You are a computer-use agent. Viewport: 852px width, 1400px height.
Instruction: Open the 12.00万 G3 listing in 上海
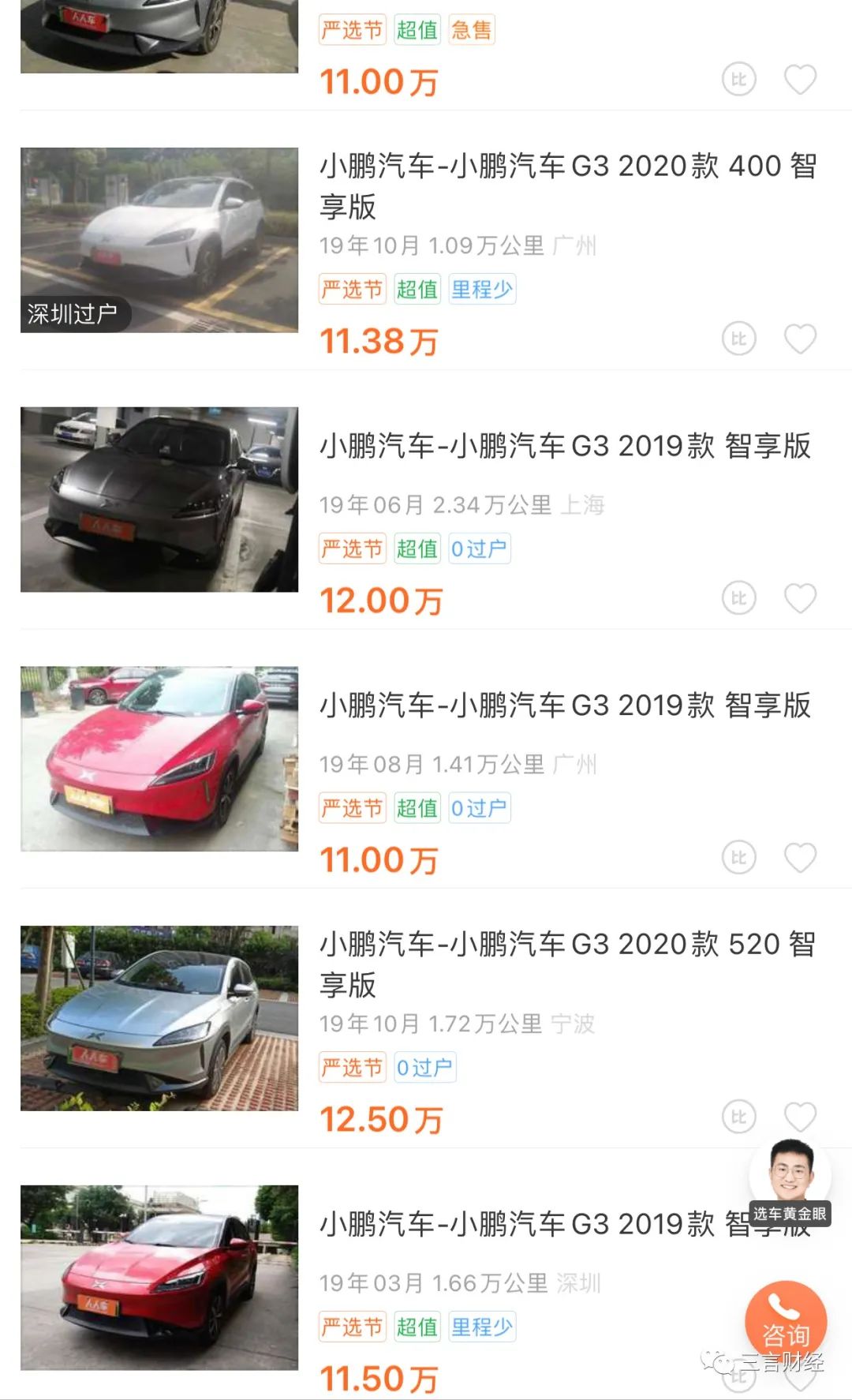[565, 446]
